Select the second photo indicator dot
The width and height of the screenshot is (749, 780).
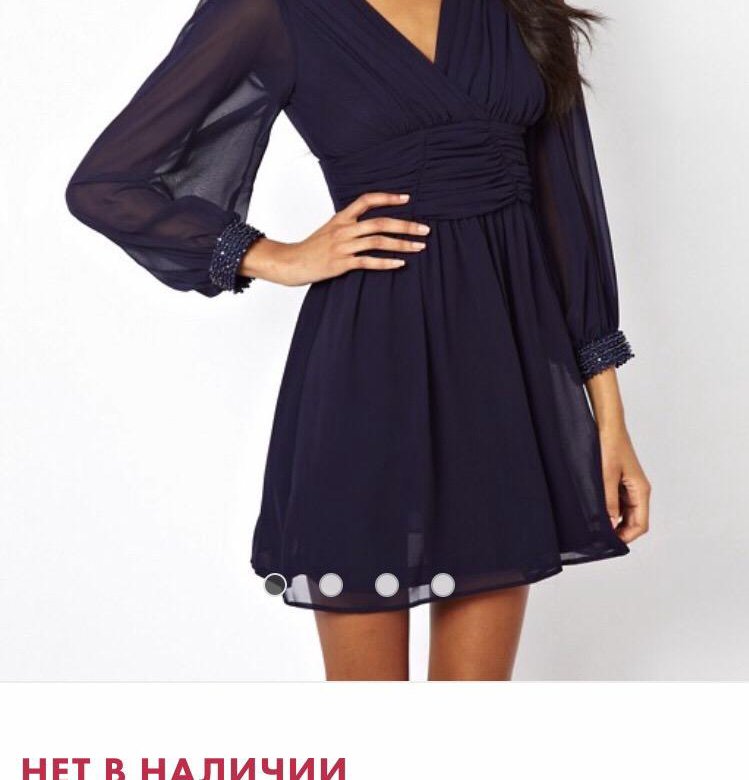click(x=331, y=585)
